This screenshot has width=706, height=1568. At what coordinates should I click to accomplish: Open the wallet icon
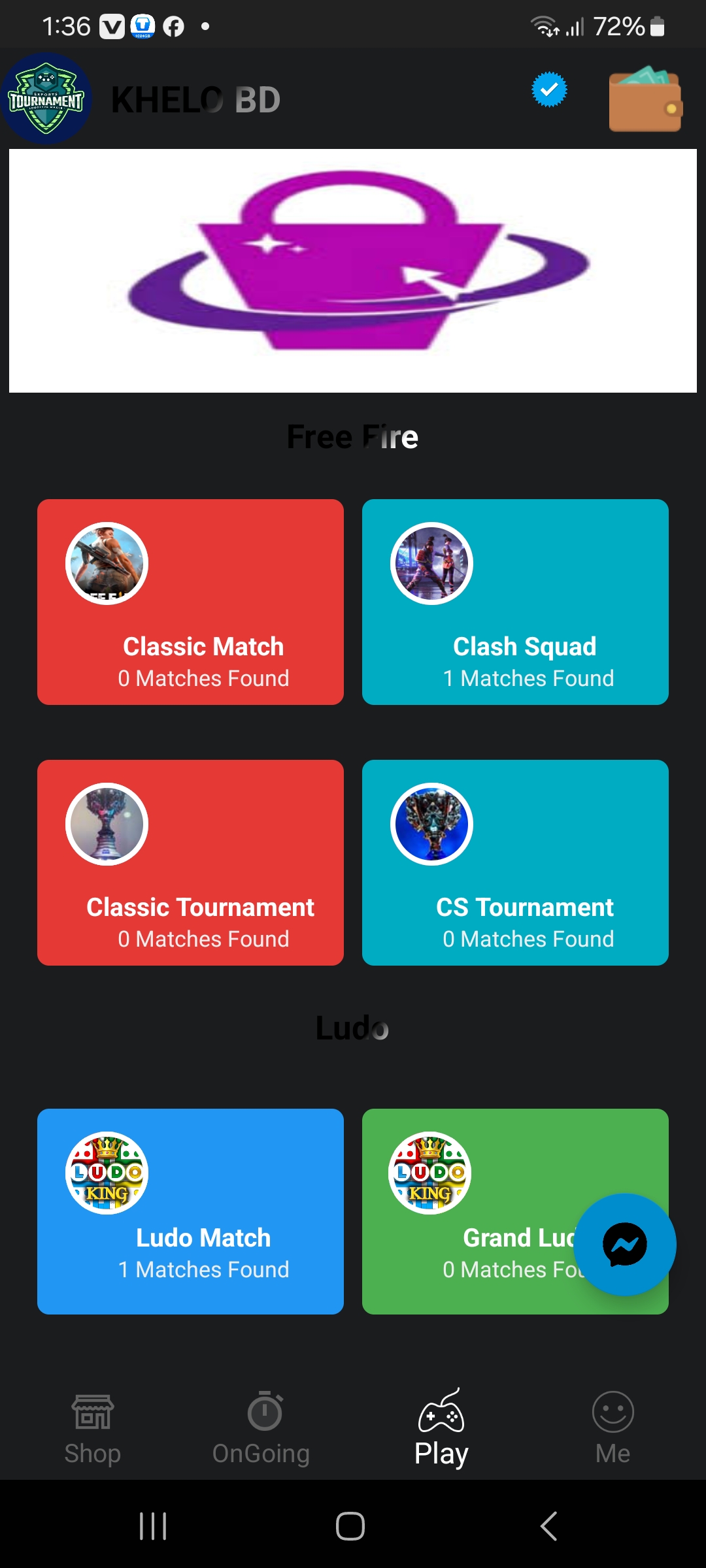[x=645, y=99]
